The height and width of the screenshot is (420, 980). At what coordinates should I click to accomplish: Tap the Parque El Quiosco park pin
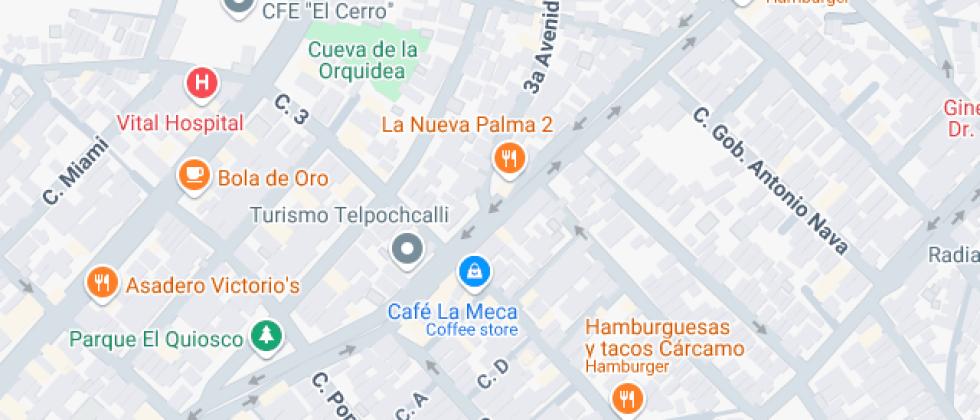pyautogui.click(x=267, y=338)
